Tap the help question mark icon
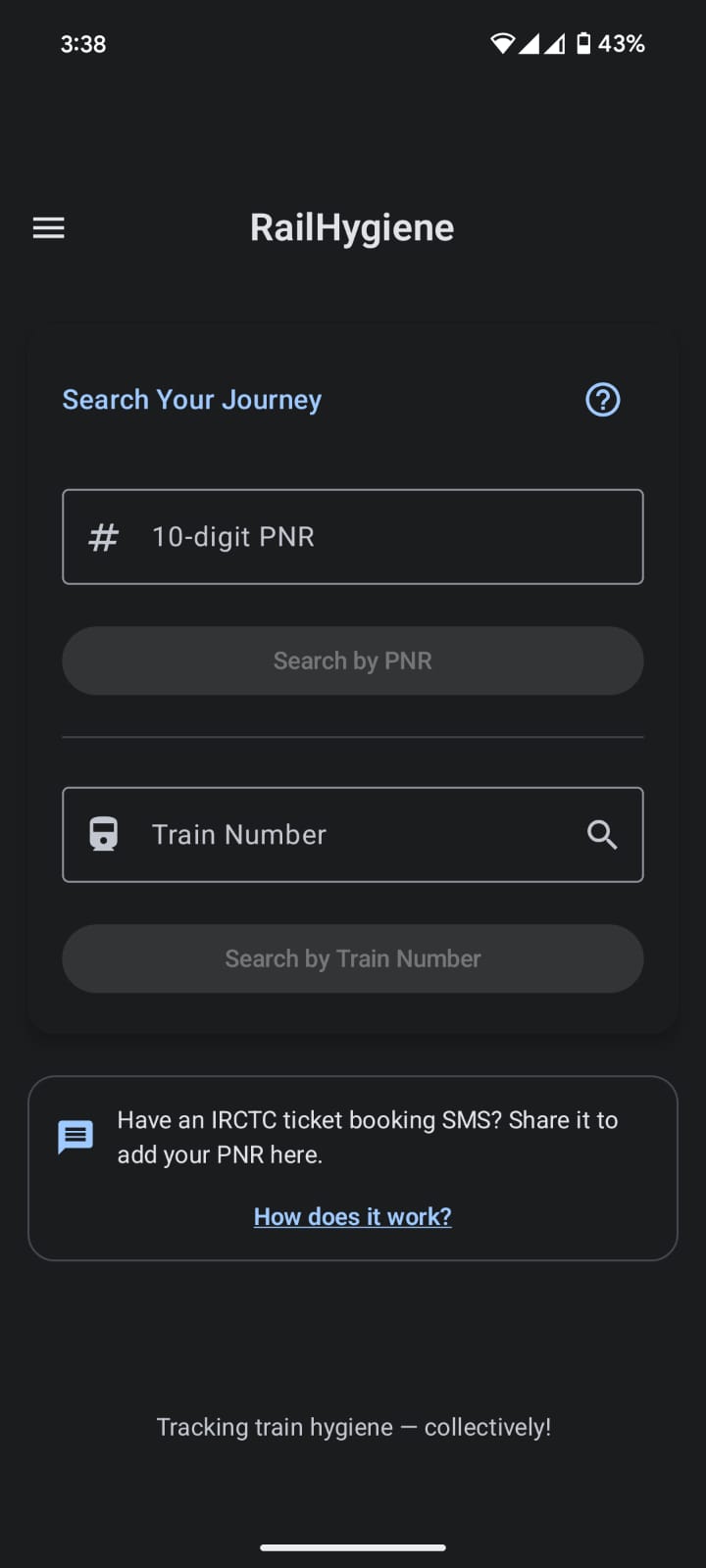 point(602,399)
